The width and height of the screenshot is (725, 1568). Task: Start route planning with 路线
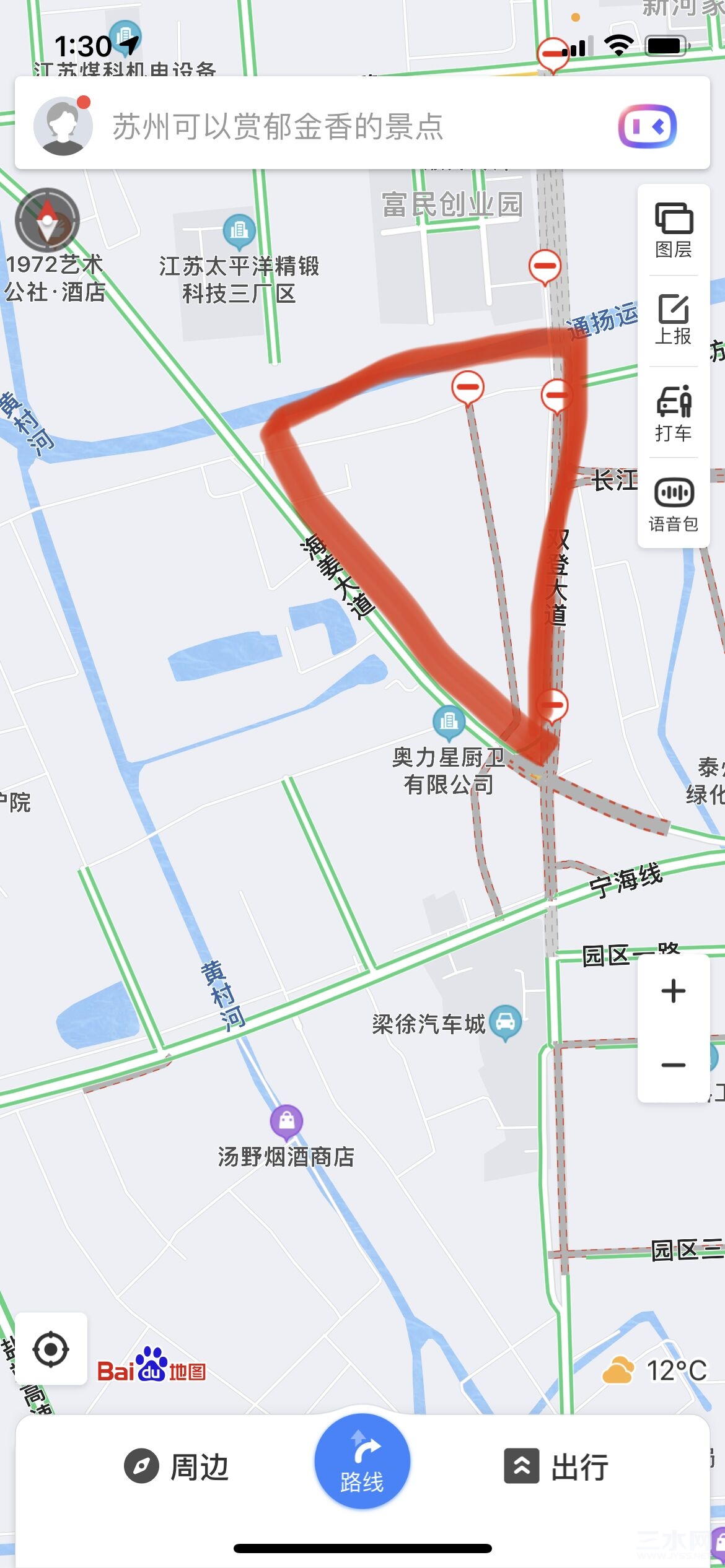coord(362,1461)
